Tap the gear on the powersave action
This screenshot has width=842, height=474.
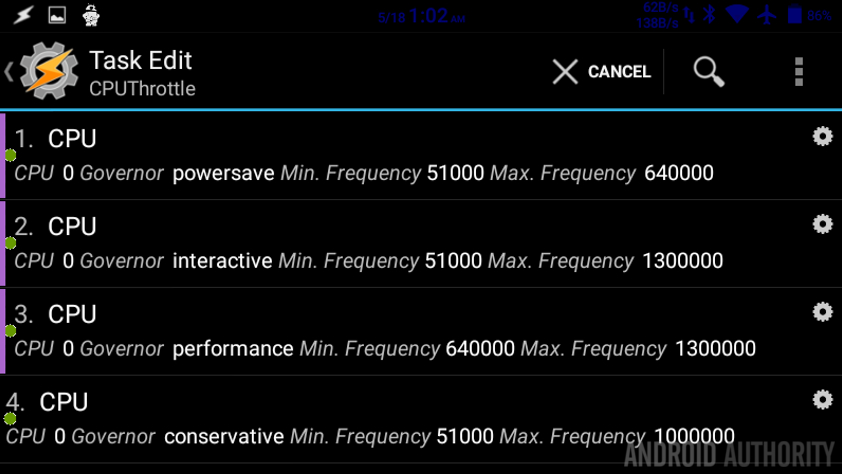(x=822, y=137)
